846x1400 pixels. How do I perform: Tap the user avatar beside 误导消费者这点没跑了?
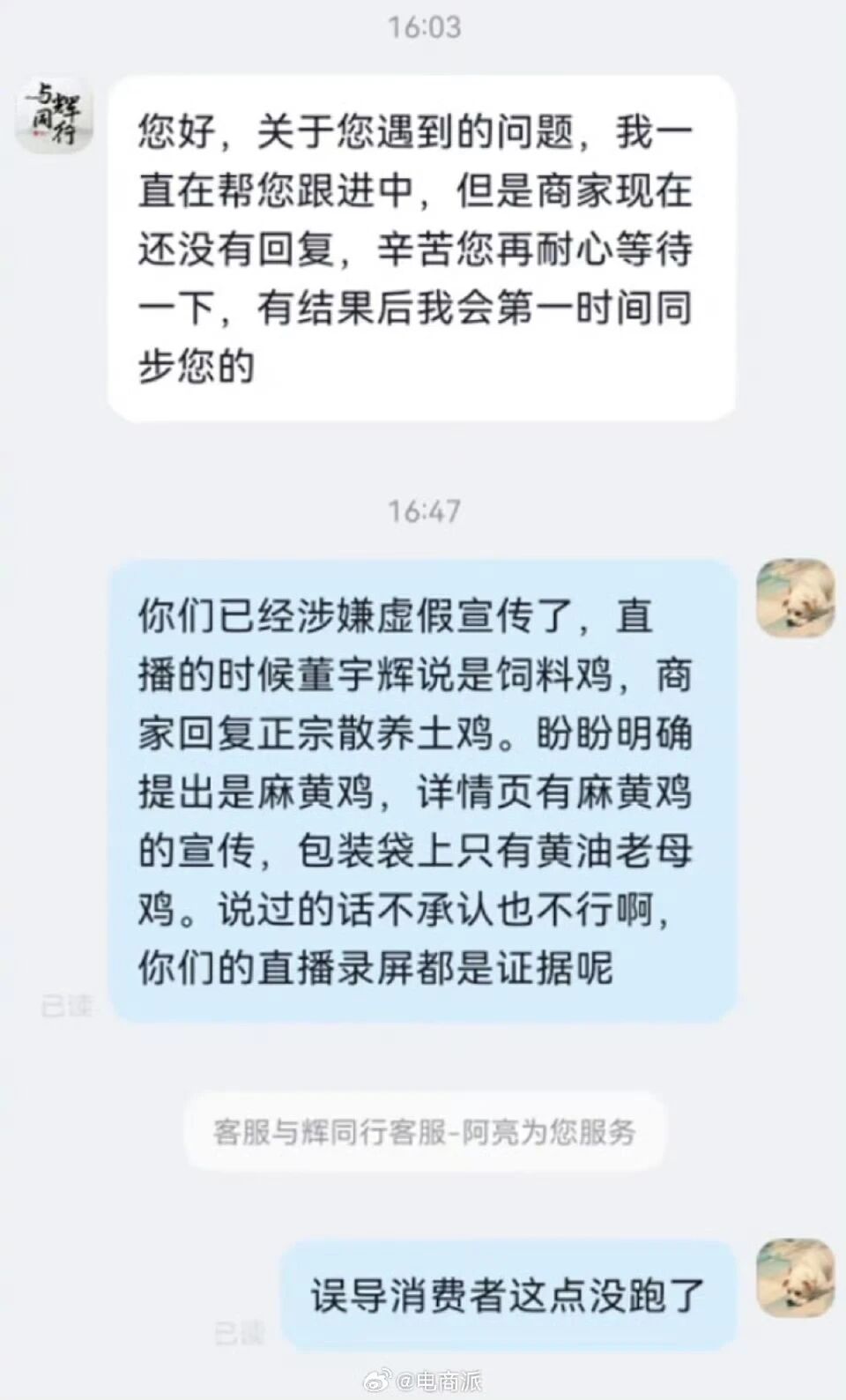pos(796,1278)
